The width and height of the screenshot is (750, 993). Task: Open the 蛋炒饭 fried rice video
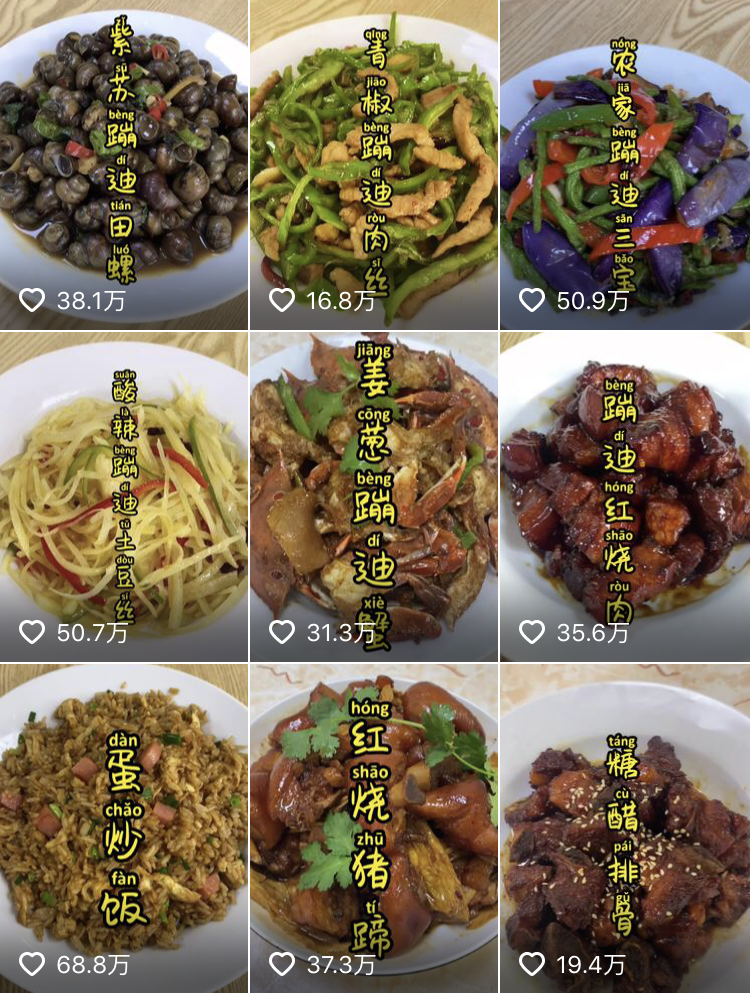(x=124, y=828)
